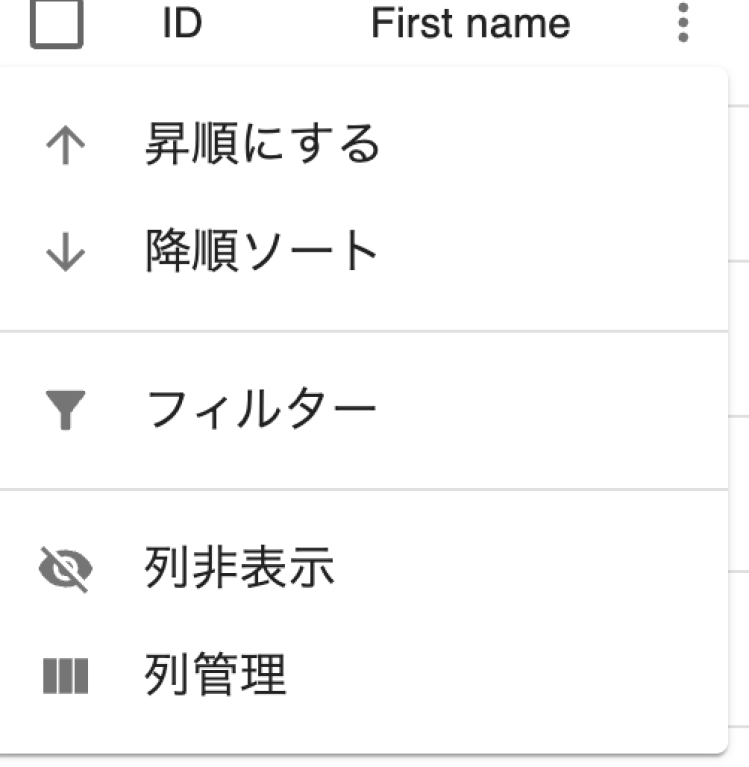Click the First name column header
The height and width of the screenshot is (767, 749).
[x=470, y=24]
